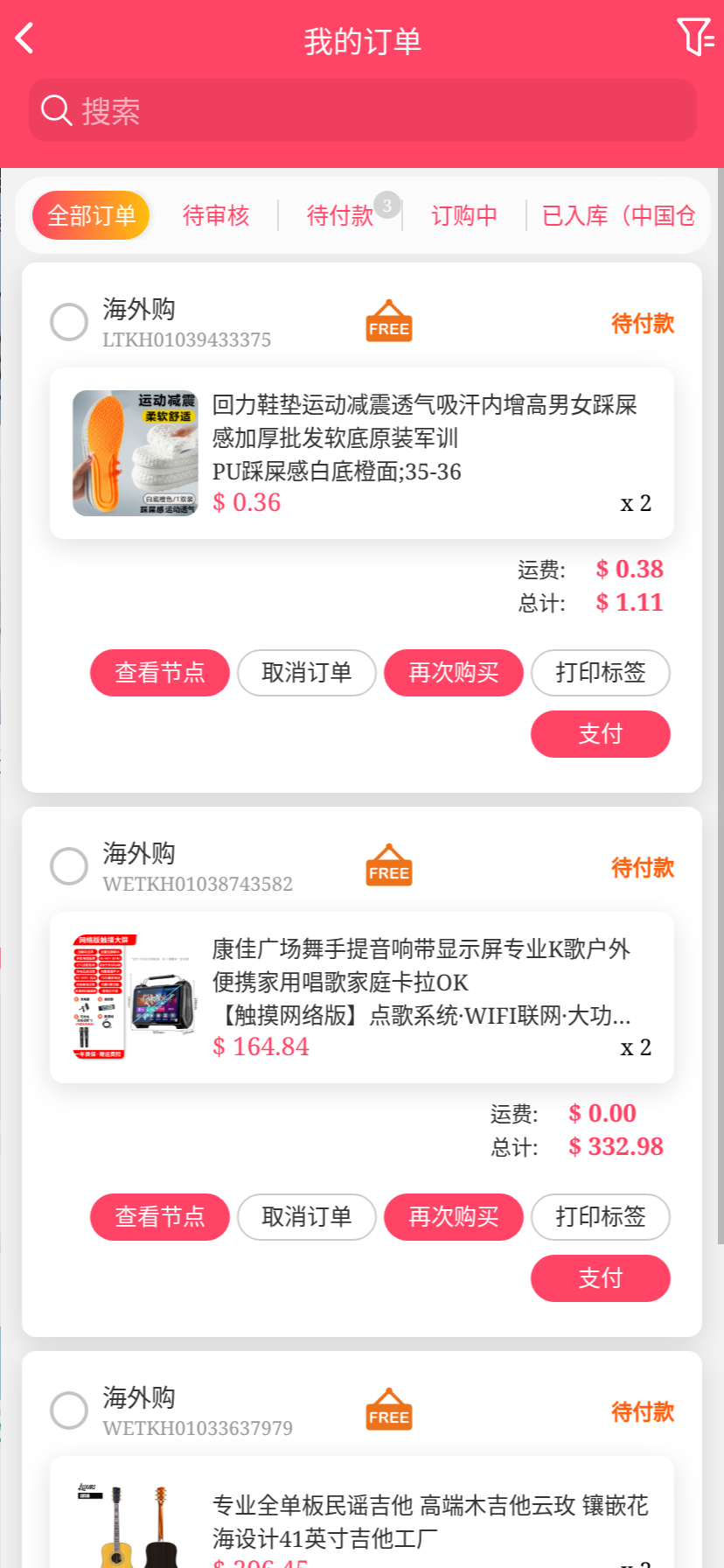Viewport: 724px width, 1568px height.
Task: Cancel order LTKH01039433375 via 取消订单
Action: tap(307, 673)
